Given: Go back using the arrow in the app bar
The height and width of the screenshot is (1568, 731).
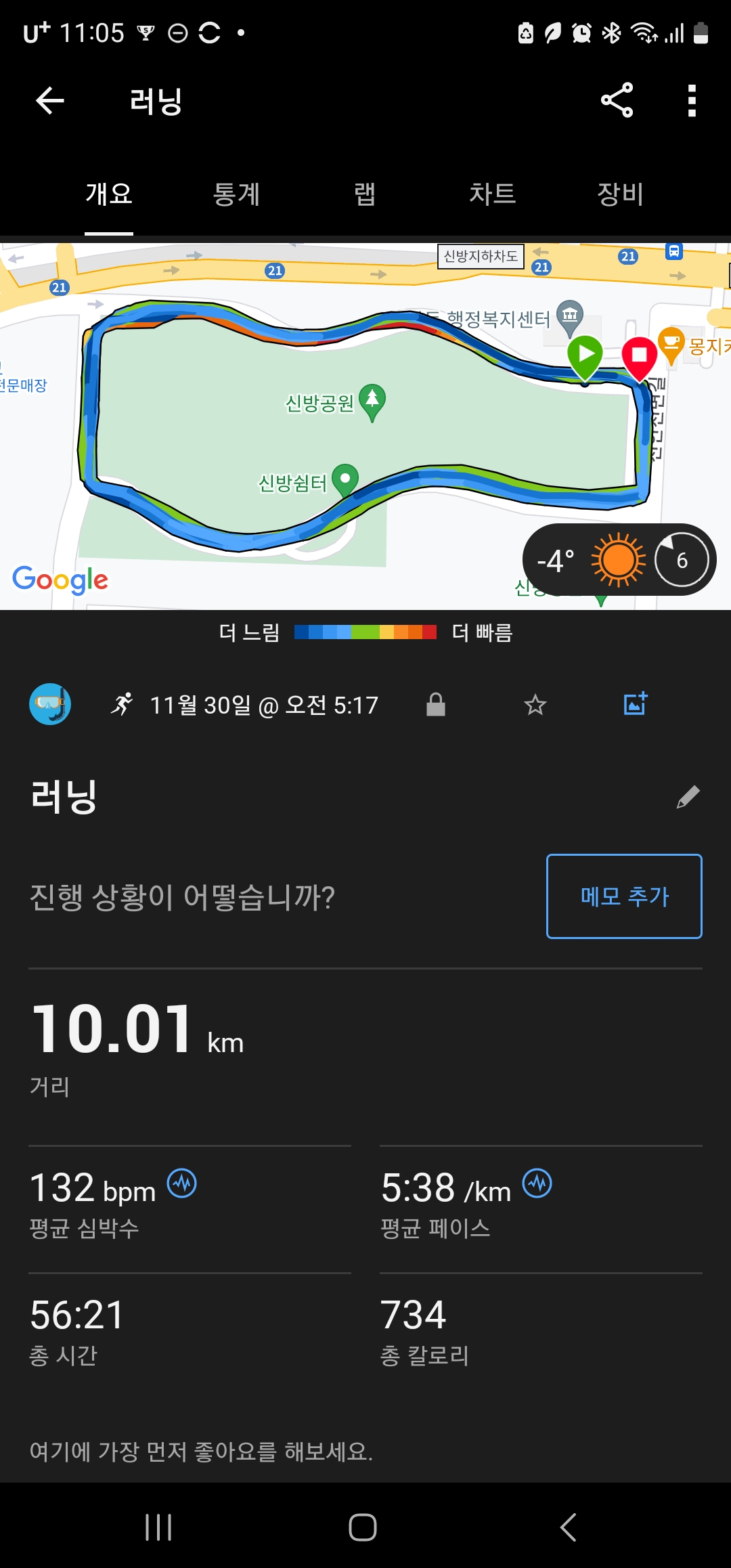Looking at the screenshot, I should [x=49, y=101].
